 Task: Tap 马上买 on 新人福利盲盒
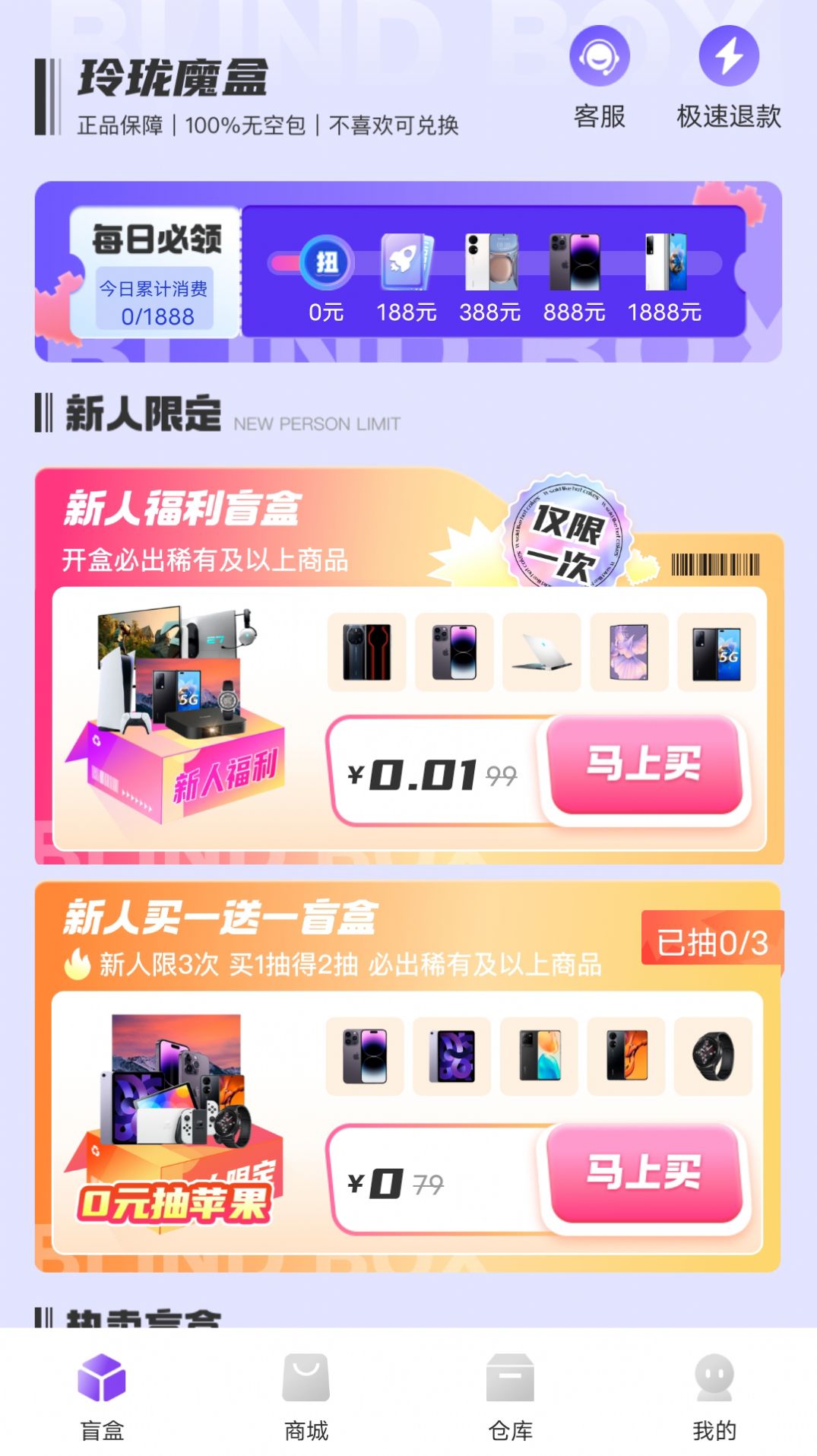point(644,765)
